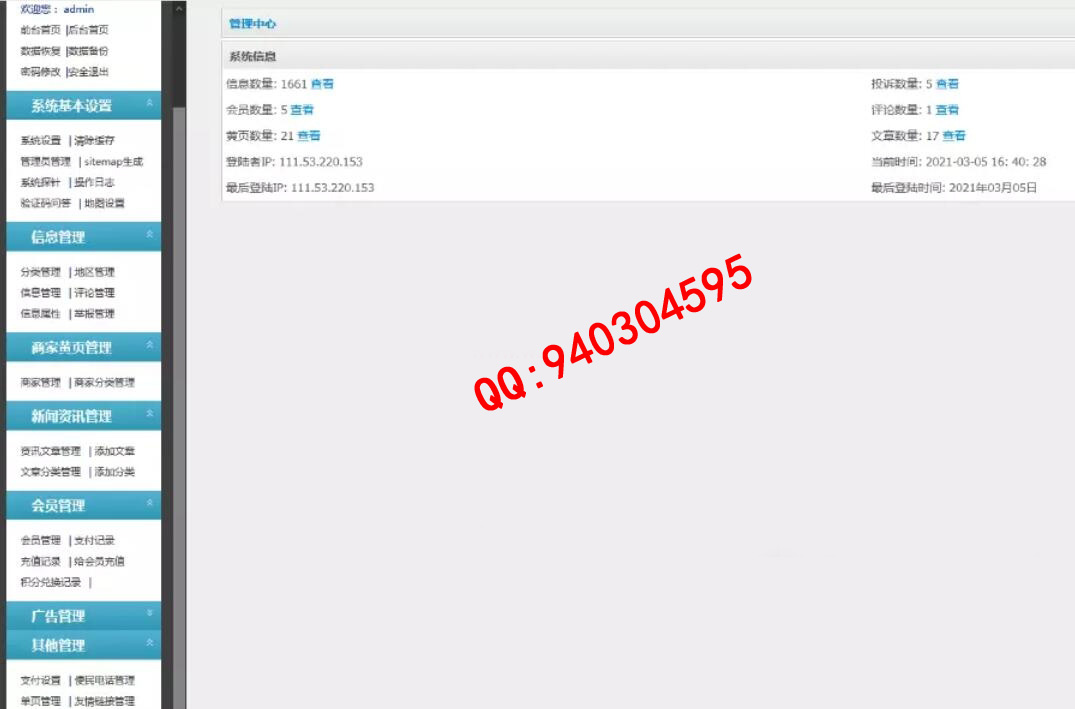Open 商家管理 in the sidebar
Image resolution: width=1075 pixels, height=709 pixels.
(40, 382)
